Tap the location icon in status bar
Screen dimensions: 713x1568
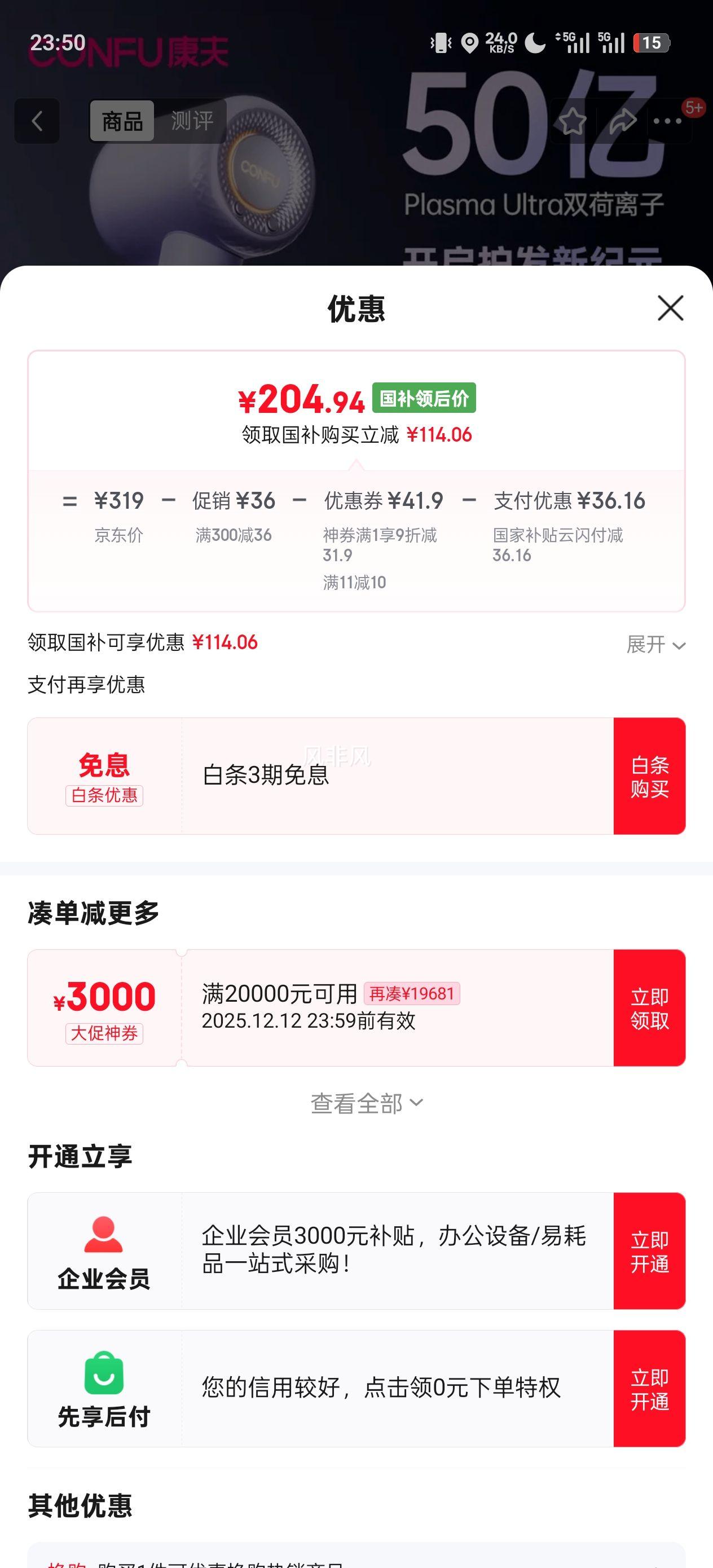pyautogui.click(x=469, y=44)
